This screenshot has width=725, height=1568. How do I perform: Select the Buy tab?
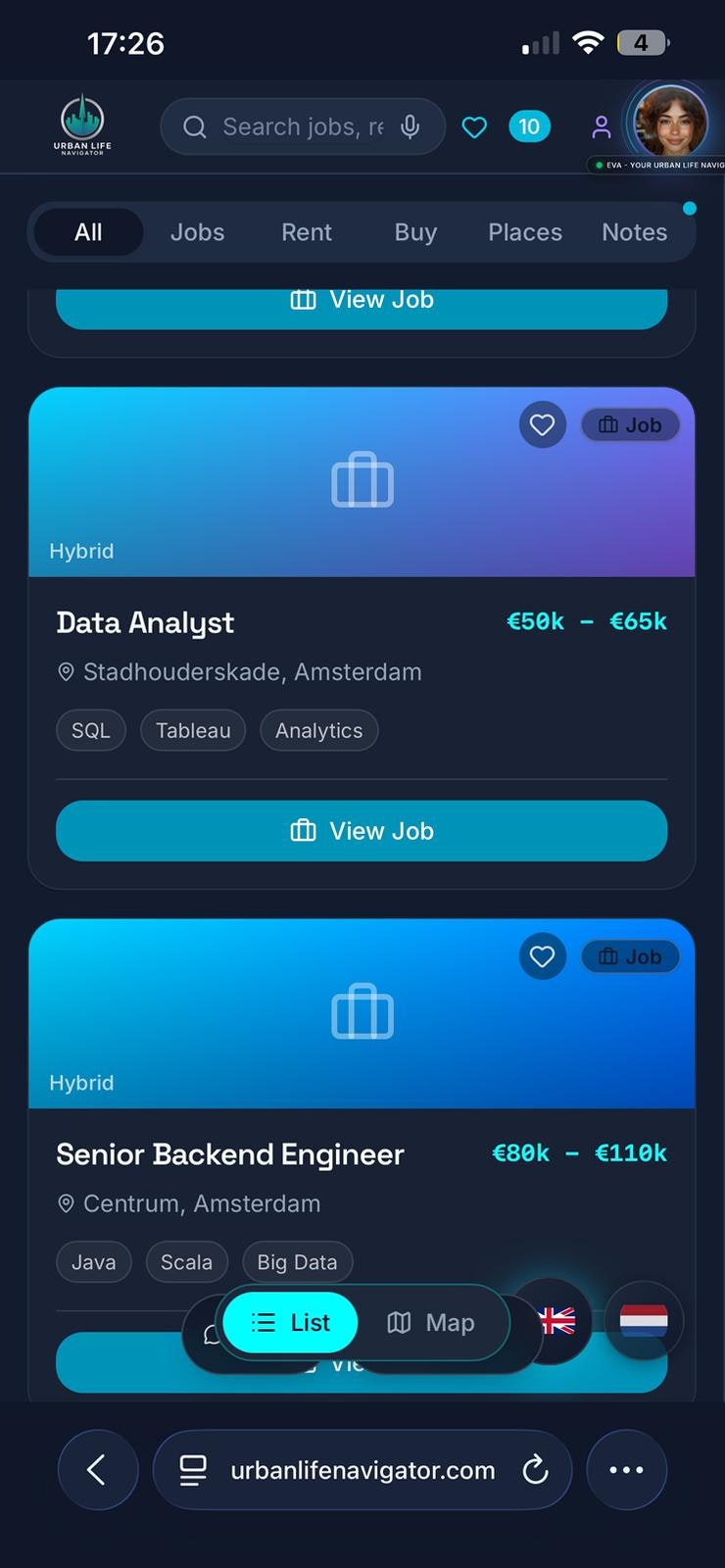click(x=415, y=232)
